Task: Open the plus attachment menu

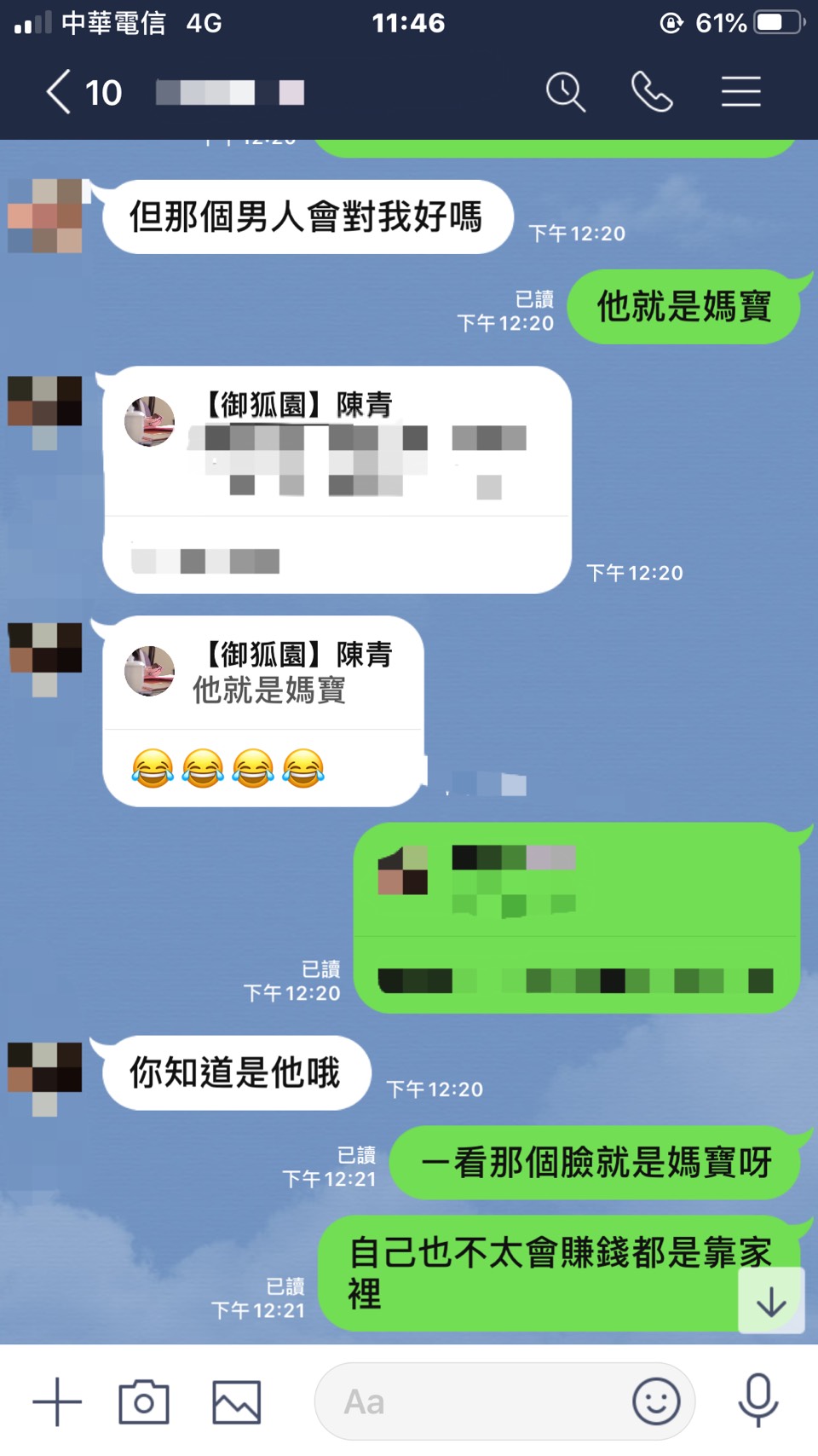Action: (57, 1401)
